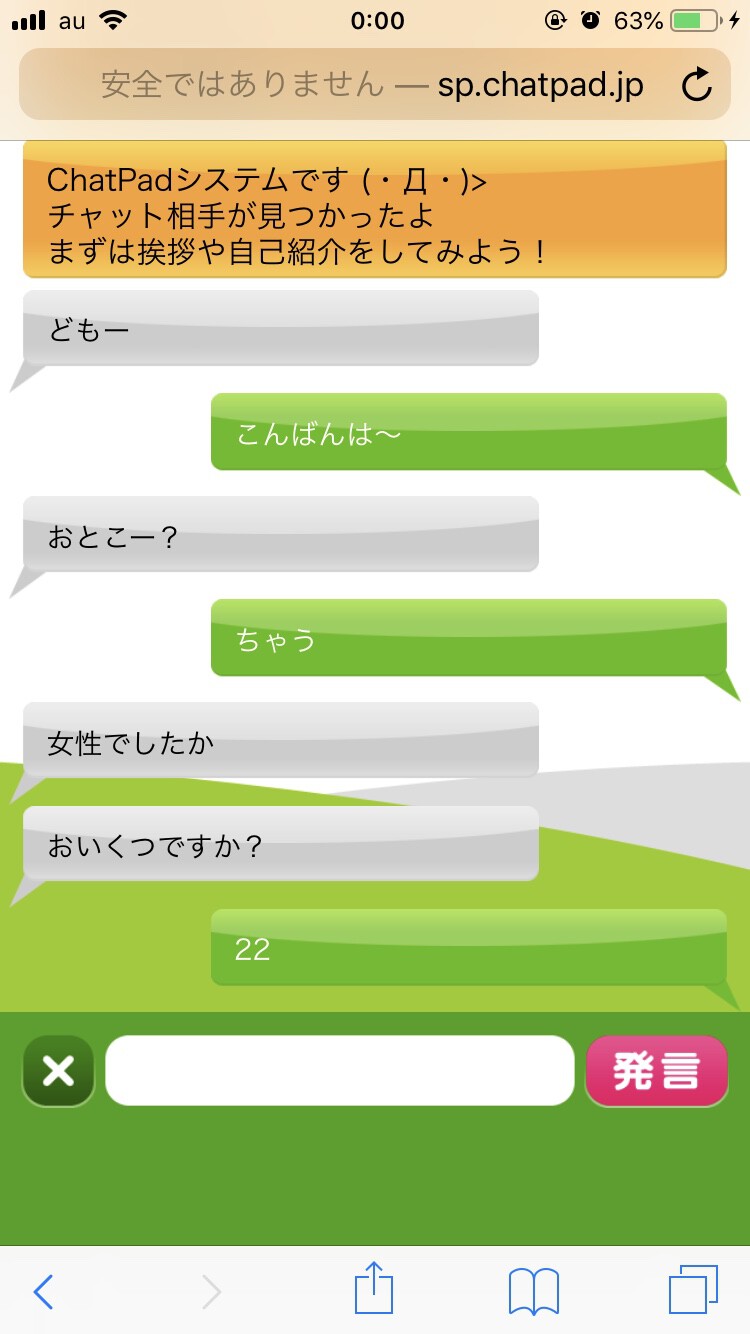Screen dimensions: 750x1334
Task: Send message with the 発言 button
Action: [656, 1071]
